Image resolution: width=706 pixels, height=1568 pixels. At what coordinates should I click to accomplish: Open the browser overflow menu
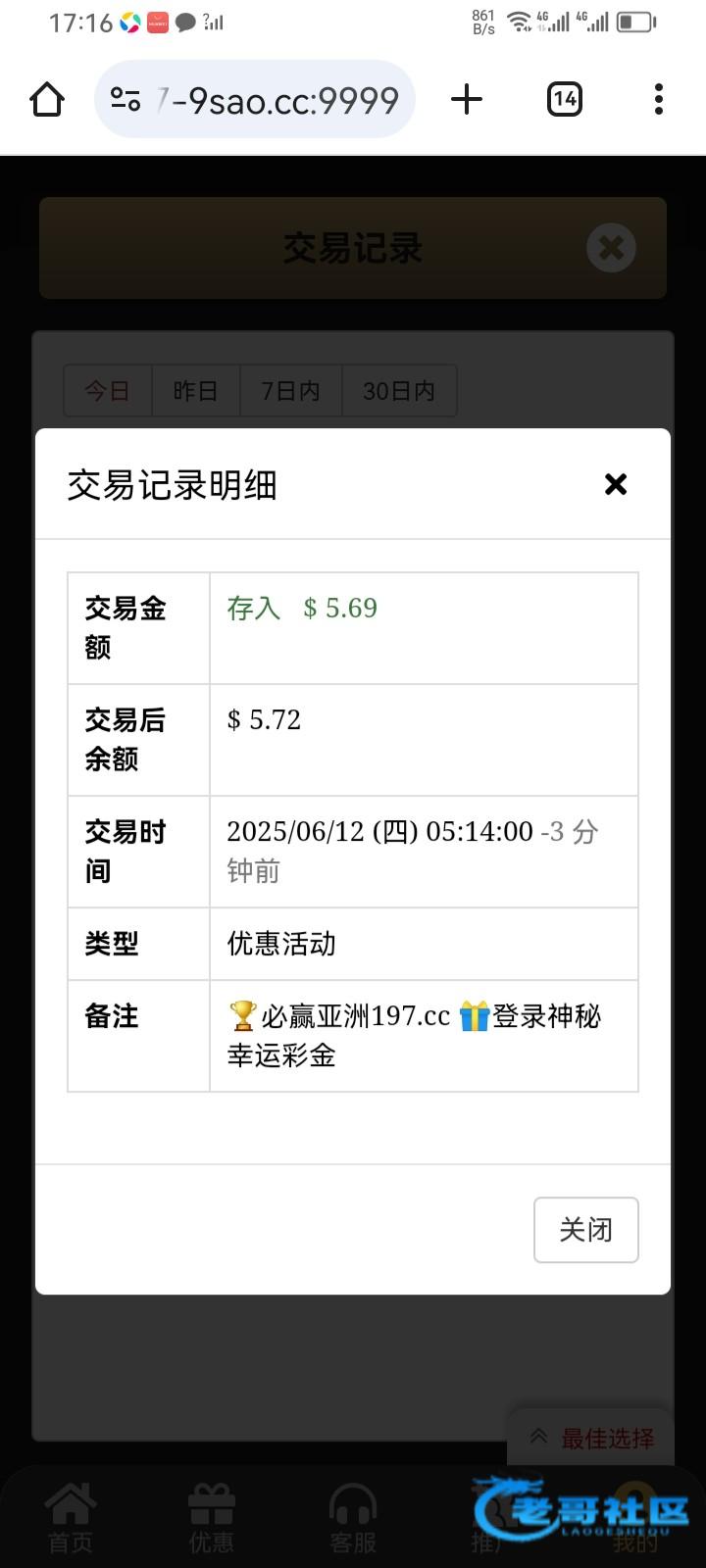(x=659, y=99)
